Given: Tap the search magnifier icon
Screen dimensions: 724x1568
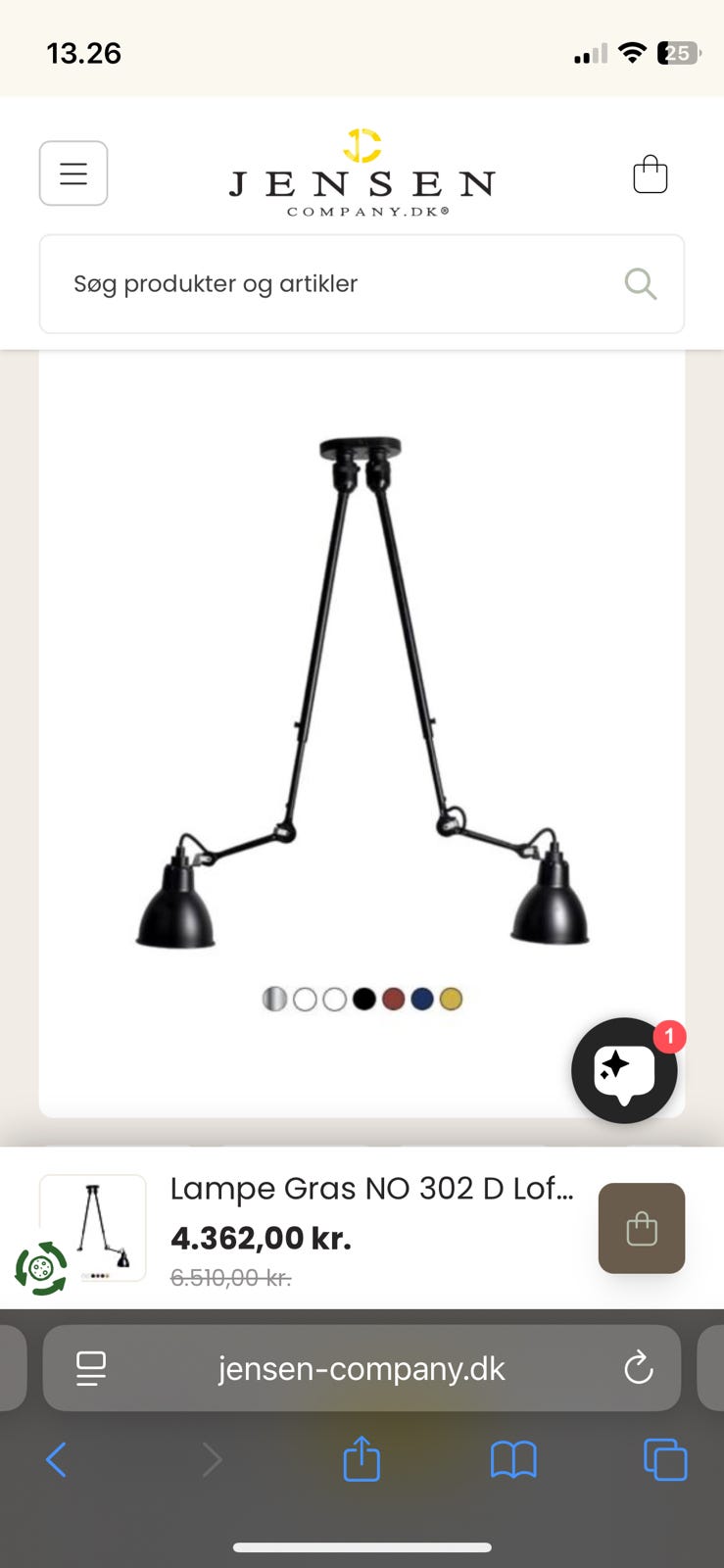Looking at the screenshot, I should tap(640, 284).
